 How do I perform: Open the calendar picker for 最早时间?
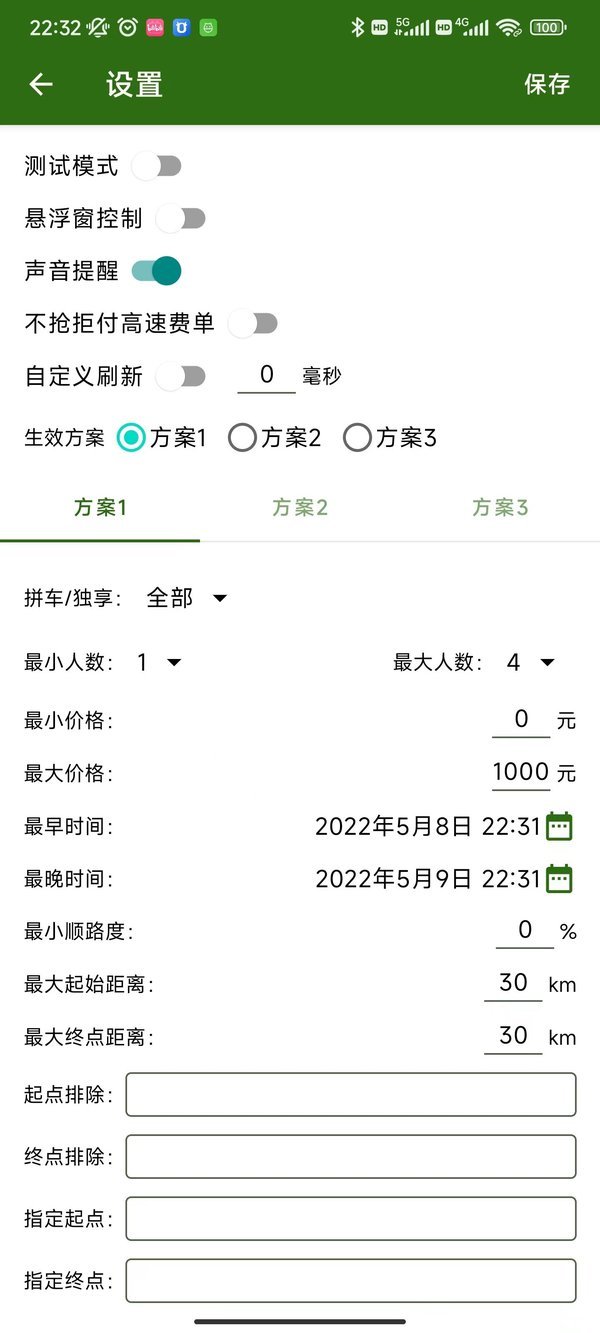tap(560, 826)
